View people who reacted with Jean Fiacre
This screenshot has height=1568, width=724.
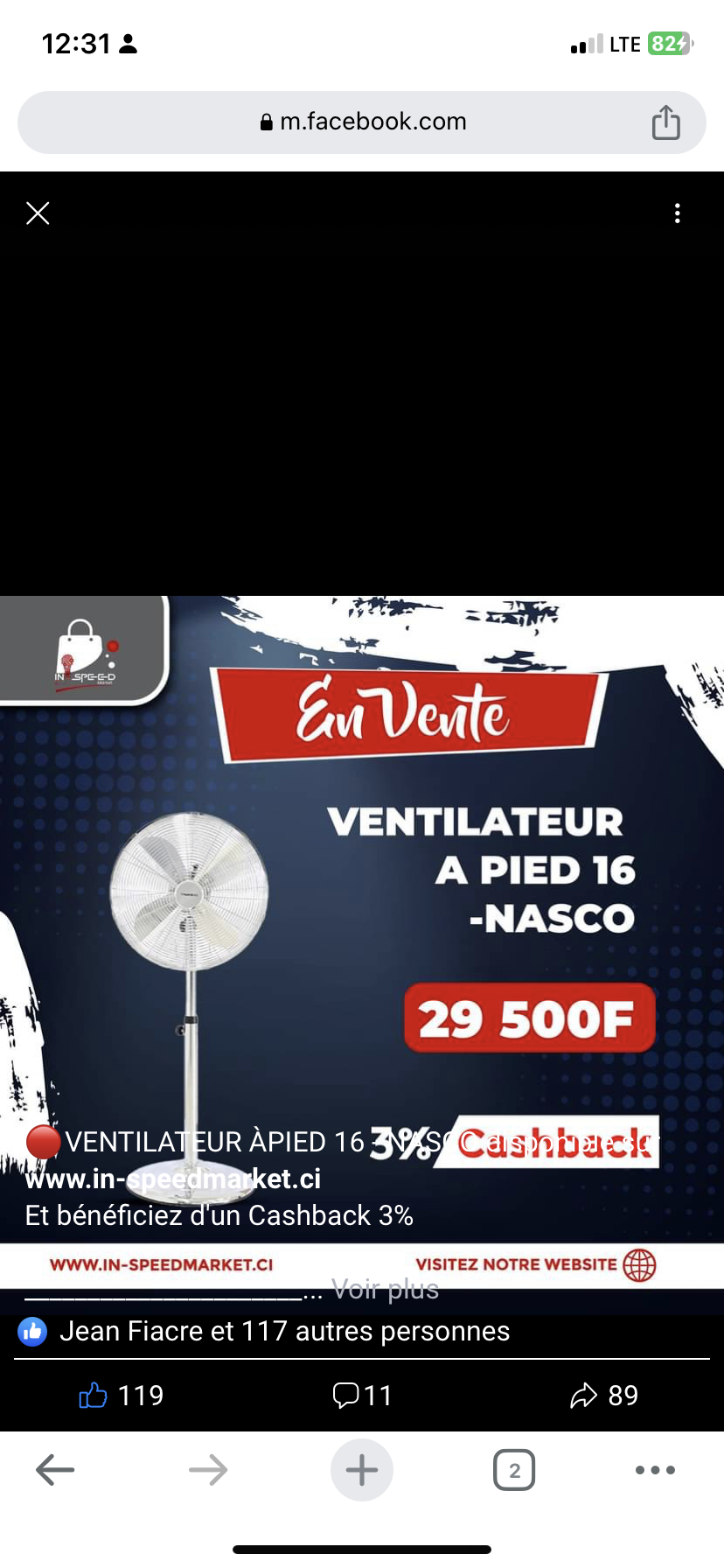pos(284,1332)
